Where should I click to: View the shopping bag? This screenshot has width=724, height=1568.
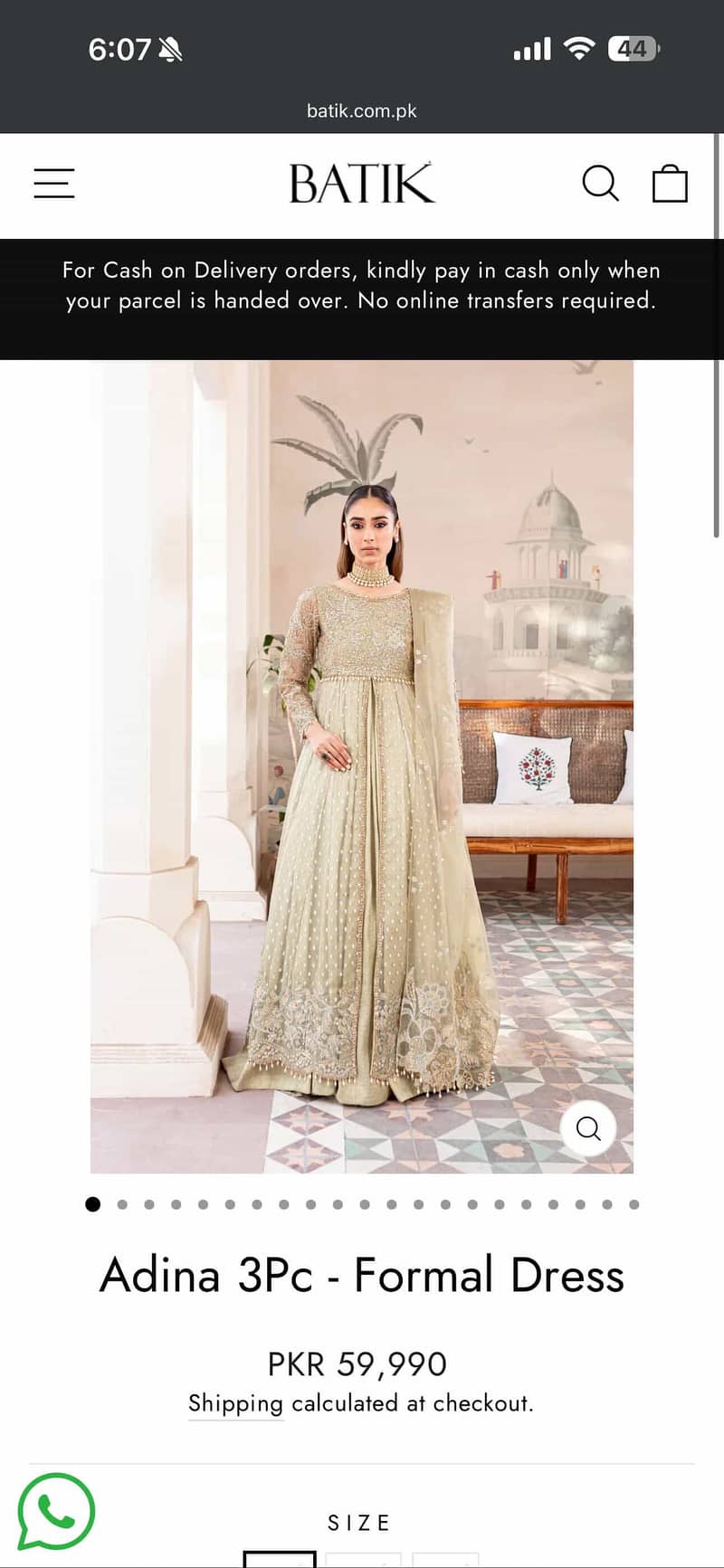670,183
